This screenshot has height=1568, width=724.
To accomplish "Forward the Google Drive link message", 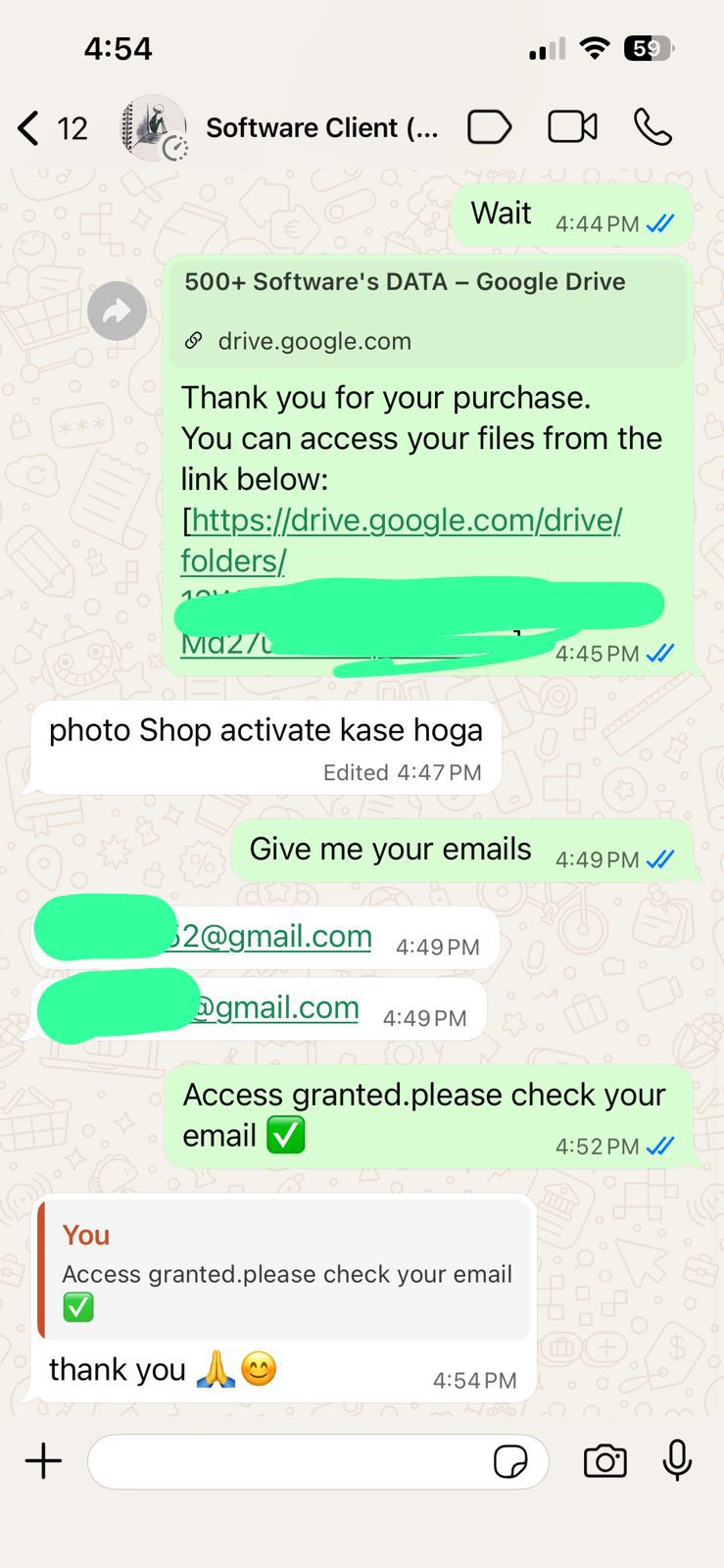I will [x=117, y=313].
